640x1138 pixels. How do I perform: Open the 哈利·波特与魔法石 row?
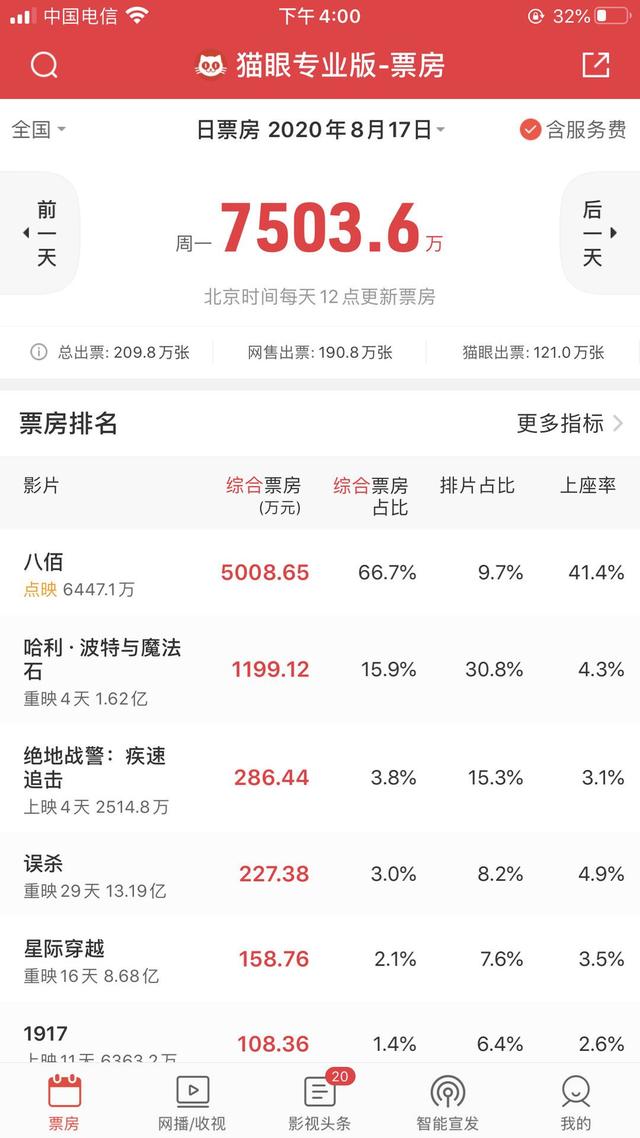pos(320,669)
